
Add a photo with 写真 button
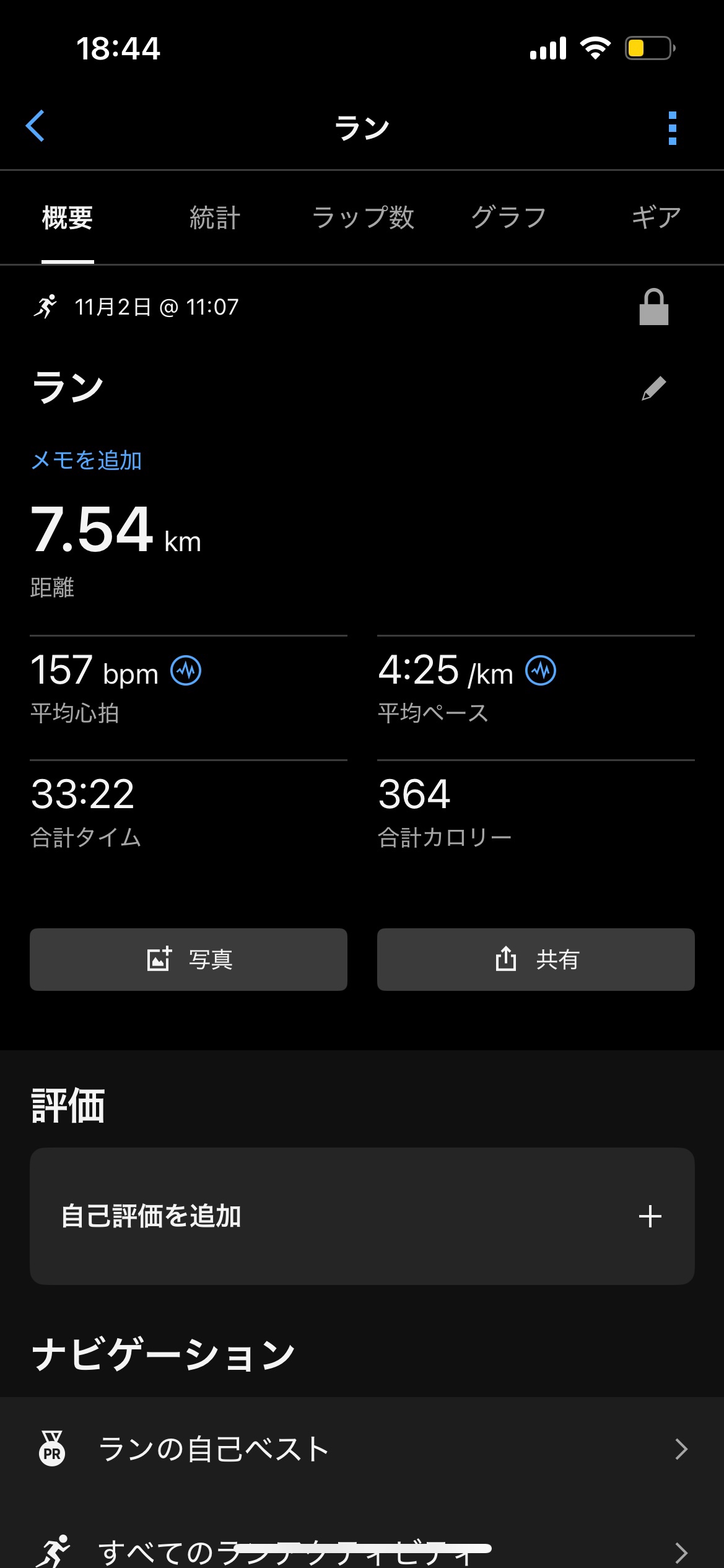[188, 959]
